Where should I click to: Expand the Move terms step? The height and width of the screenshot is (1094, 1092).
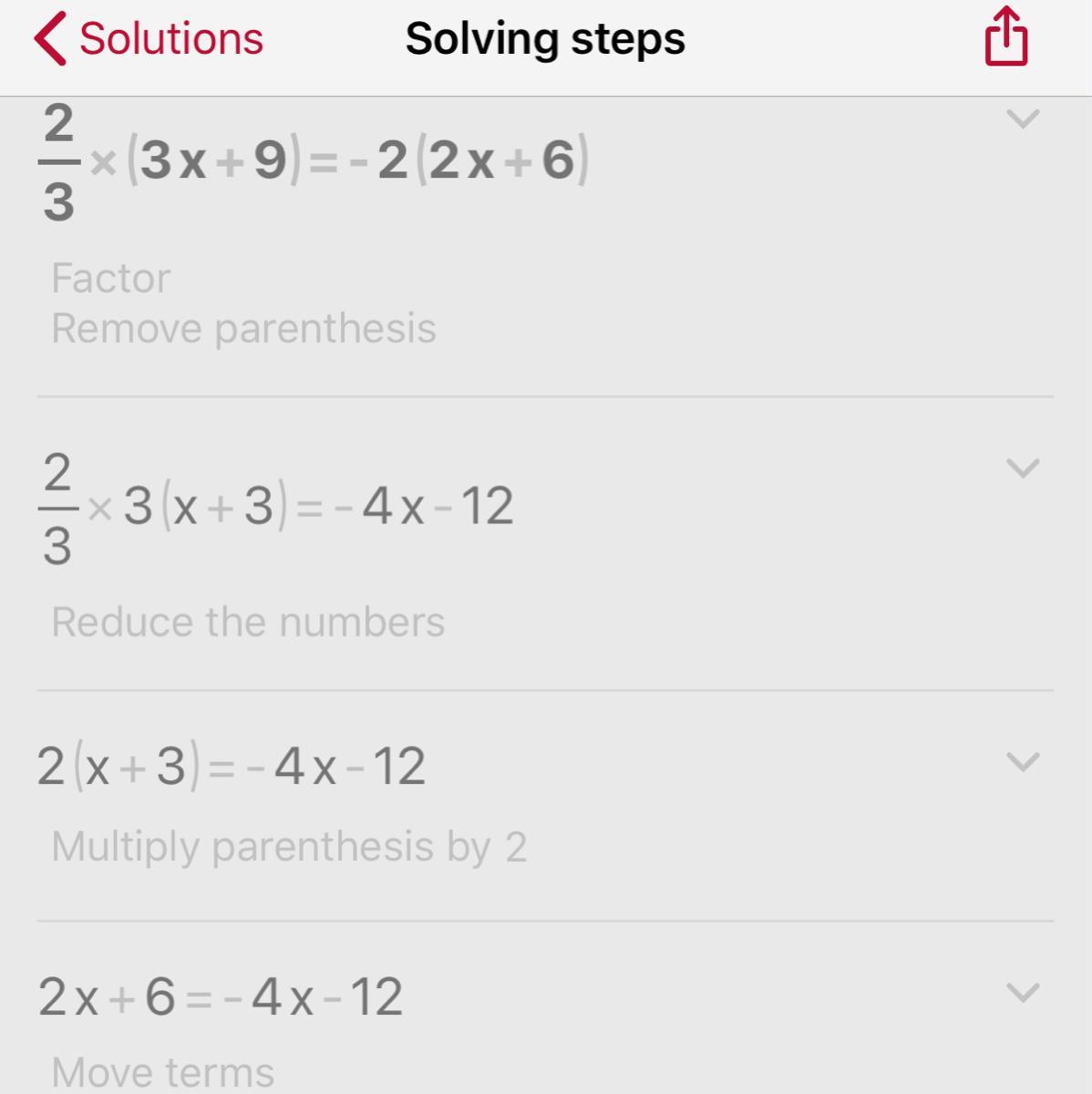1022,993
